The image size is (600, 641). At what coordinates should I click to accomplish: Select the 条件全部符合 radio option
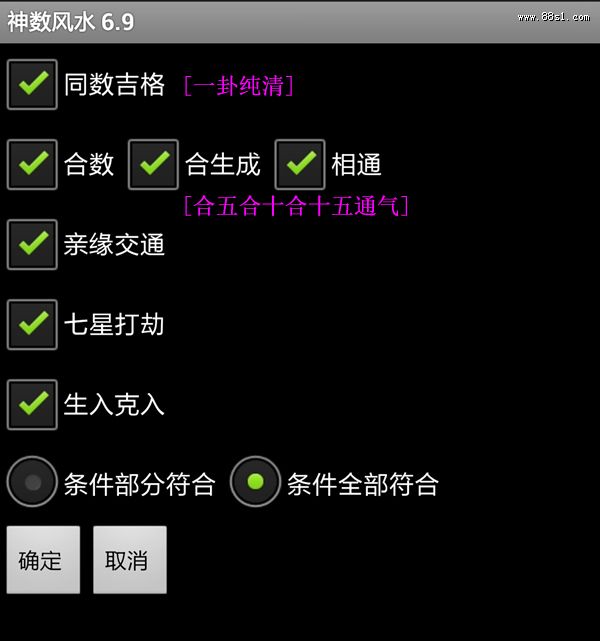pyautogui.click(x=255, y=482)
